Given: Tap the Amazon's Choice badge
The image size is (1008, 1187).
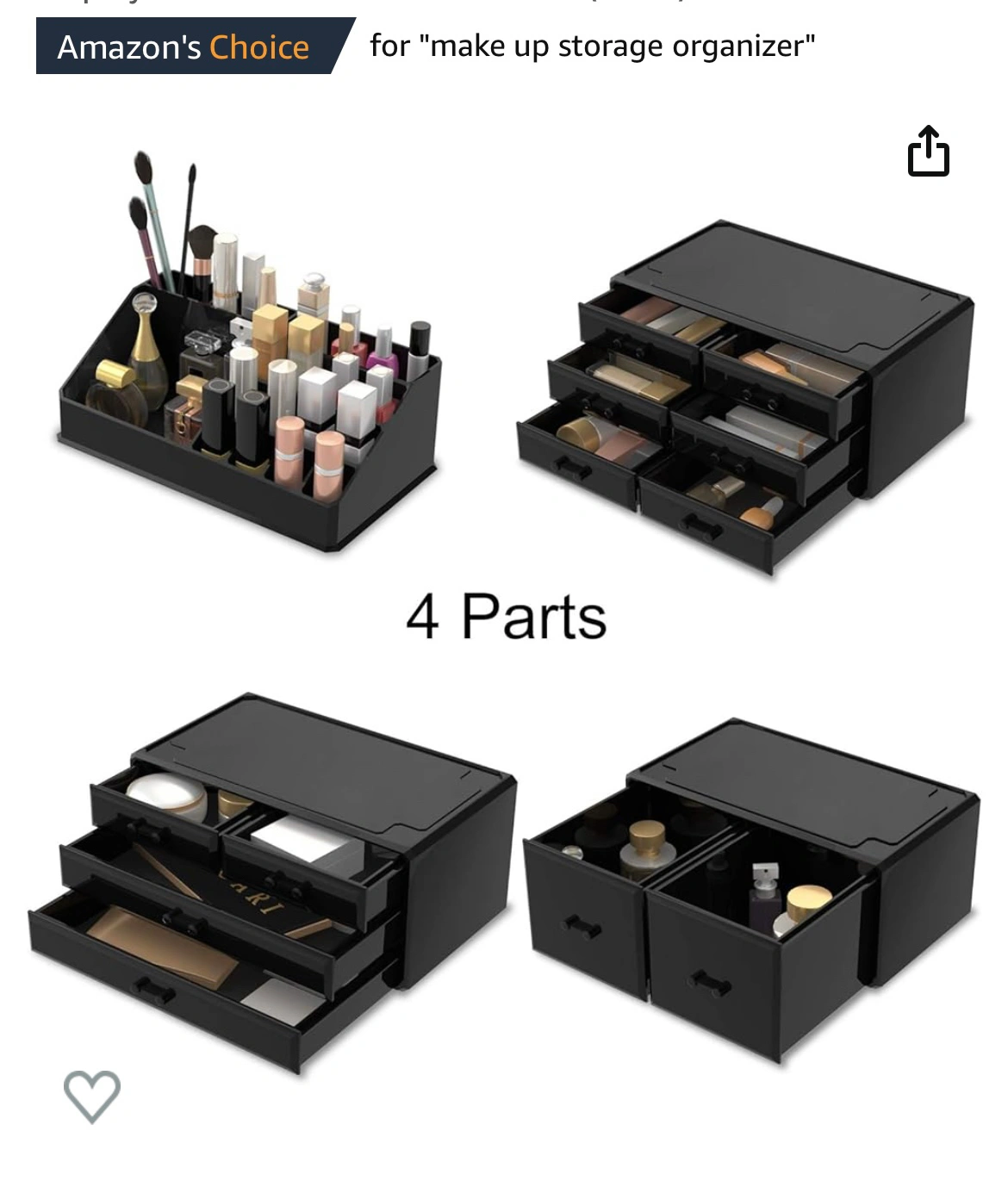Looking at the screenshot, I should tap(184, 47).
